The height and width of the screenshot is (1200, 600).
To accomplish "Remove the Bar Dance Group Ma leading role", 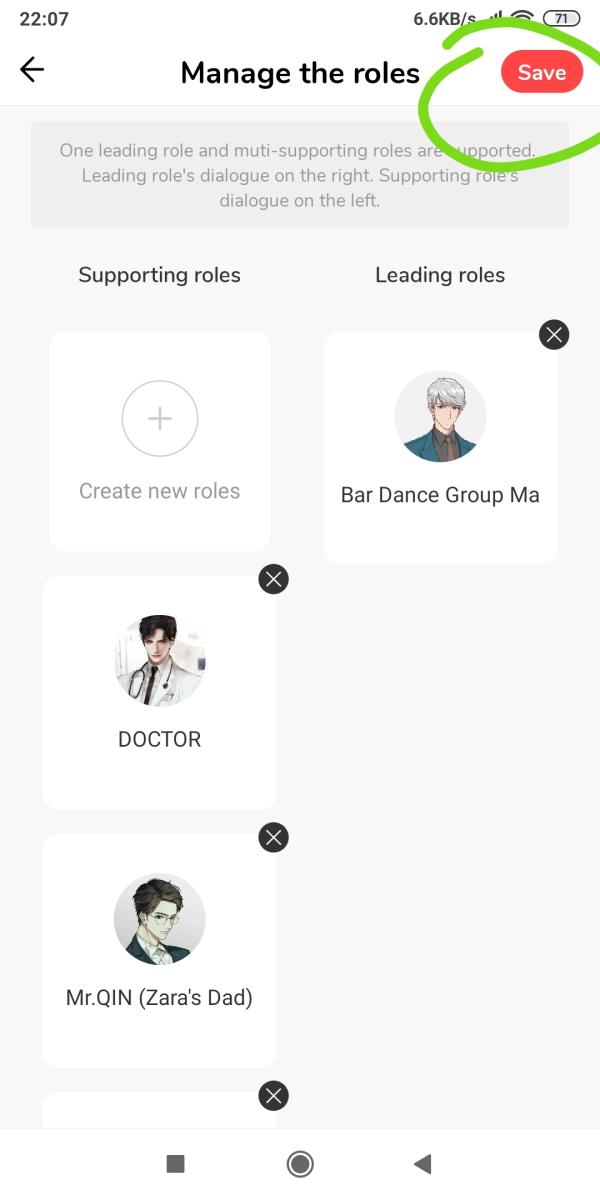I will 554,334.
